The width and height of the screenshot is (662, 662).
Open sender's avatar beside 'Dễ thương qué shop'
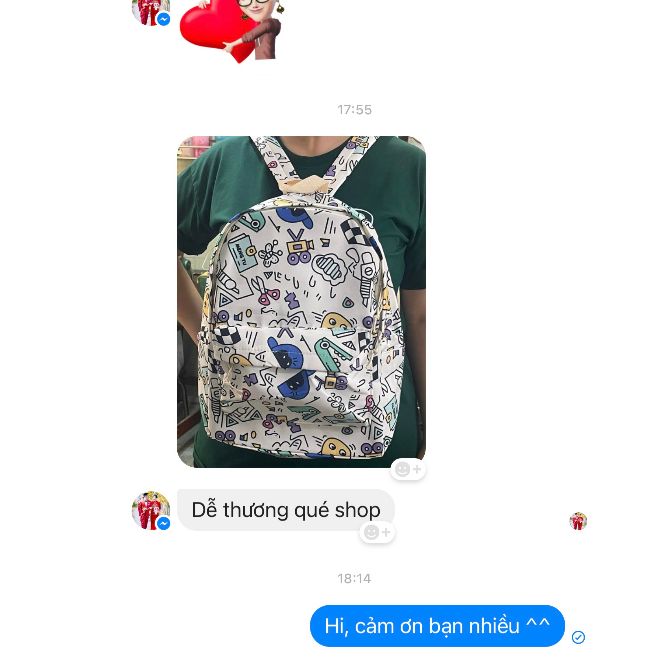pos(151,510)
